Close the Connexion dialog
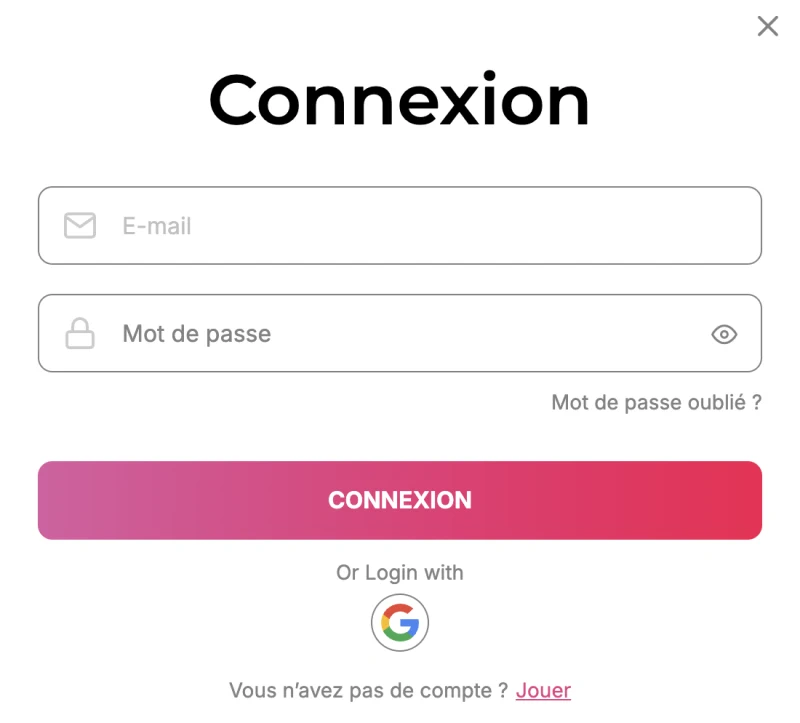 click(x=767, y=27)
